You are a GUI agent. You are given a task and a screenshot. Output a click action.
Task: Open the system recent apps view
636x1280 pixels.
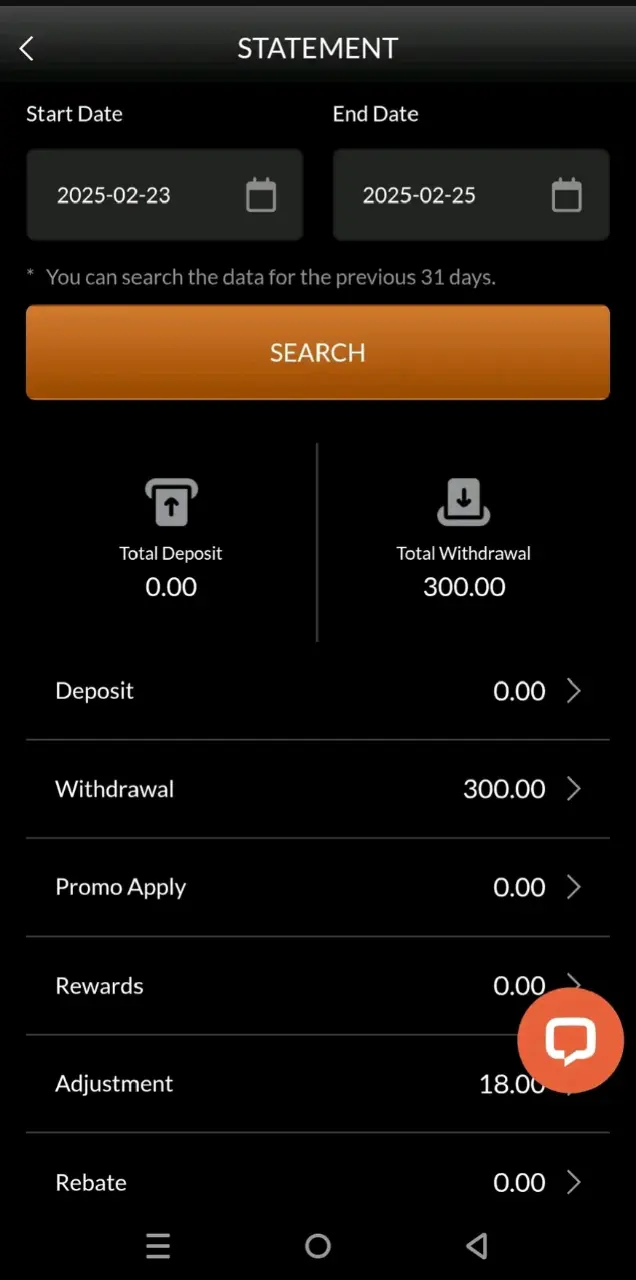(x=158, y=1246)
